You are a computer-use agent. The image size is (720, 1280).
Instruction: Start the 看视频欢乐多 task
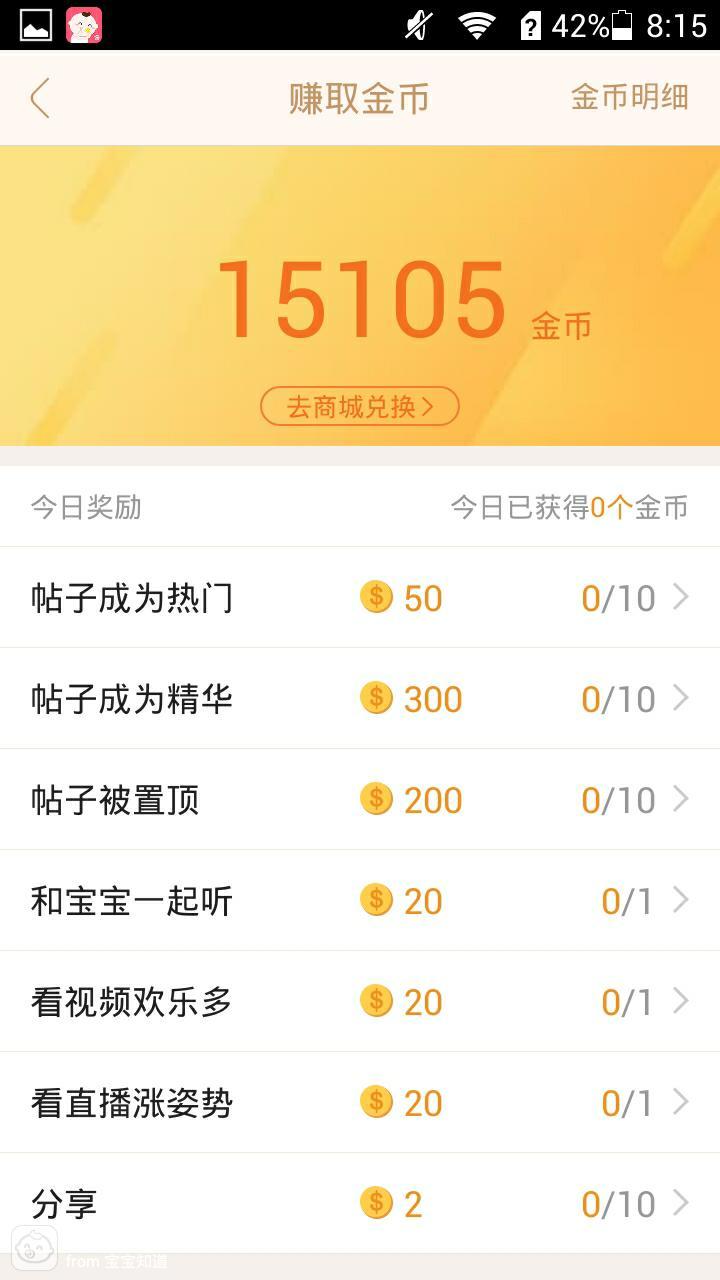360,1002
